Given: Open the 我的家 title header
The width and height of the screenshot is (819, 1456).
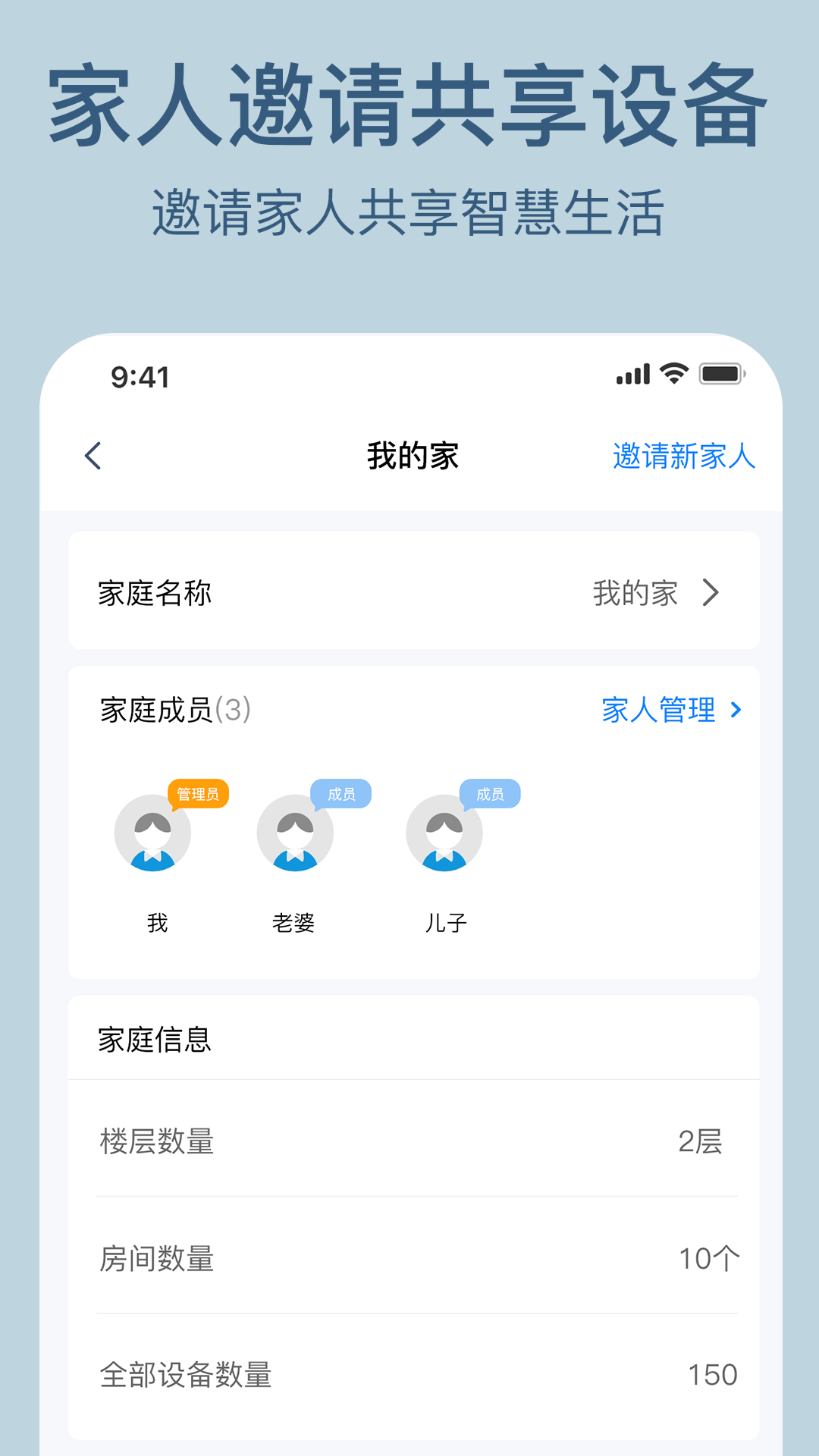Looking at the screenshot, I should coord(409,456).
